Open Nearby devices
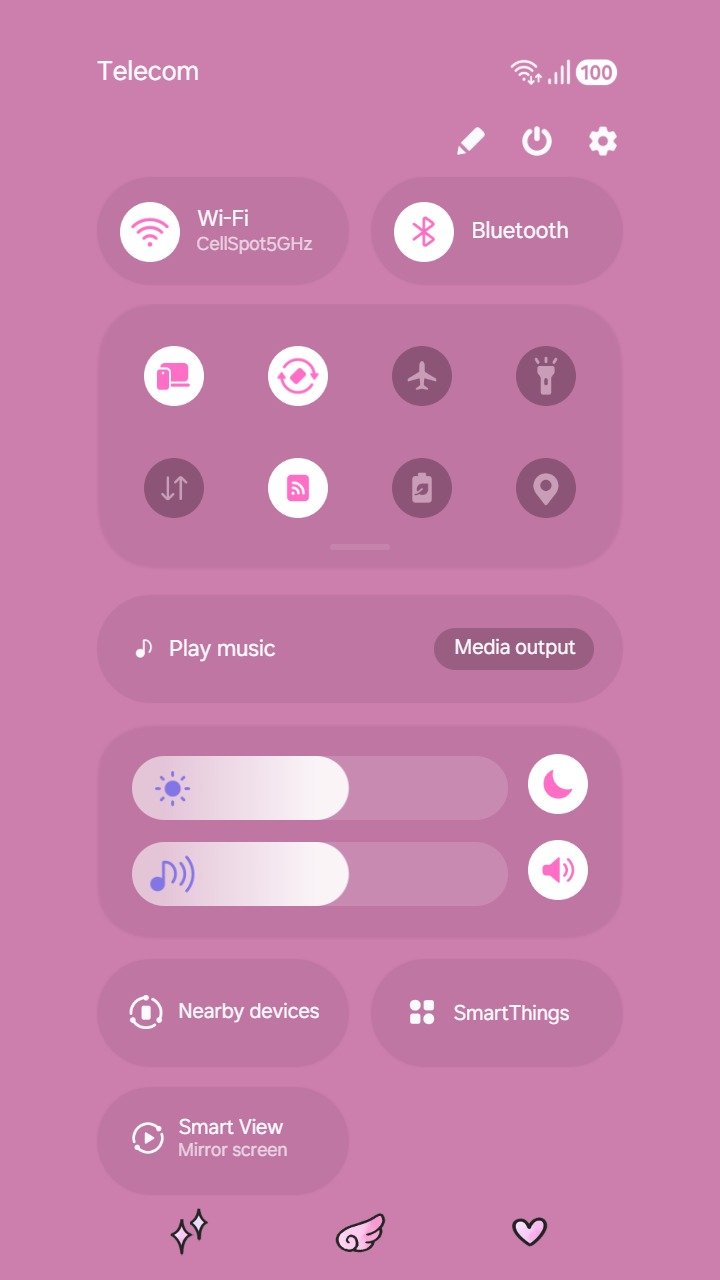This screenshot has height=1280, width=720. pyautogui.click(x=223, y=1013)
